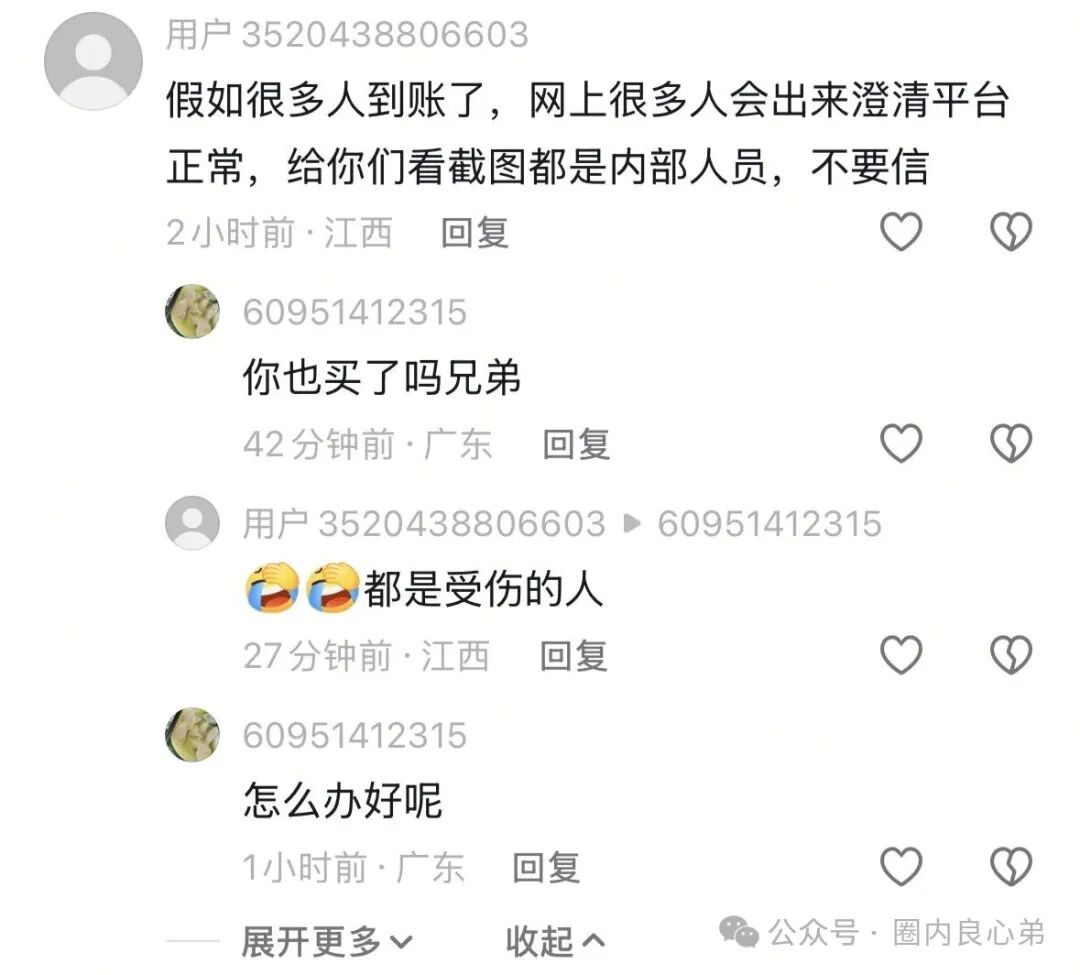Like the reply 你也买了吗兄弟
1080x975 pixels.
coord(900,443)
